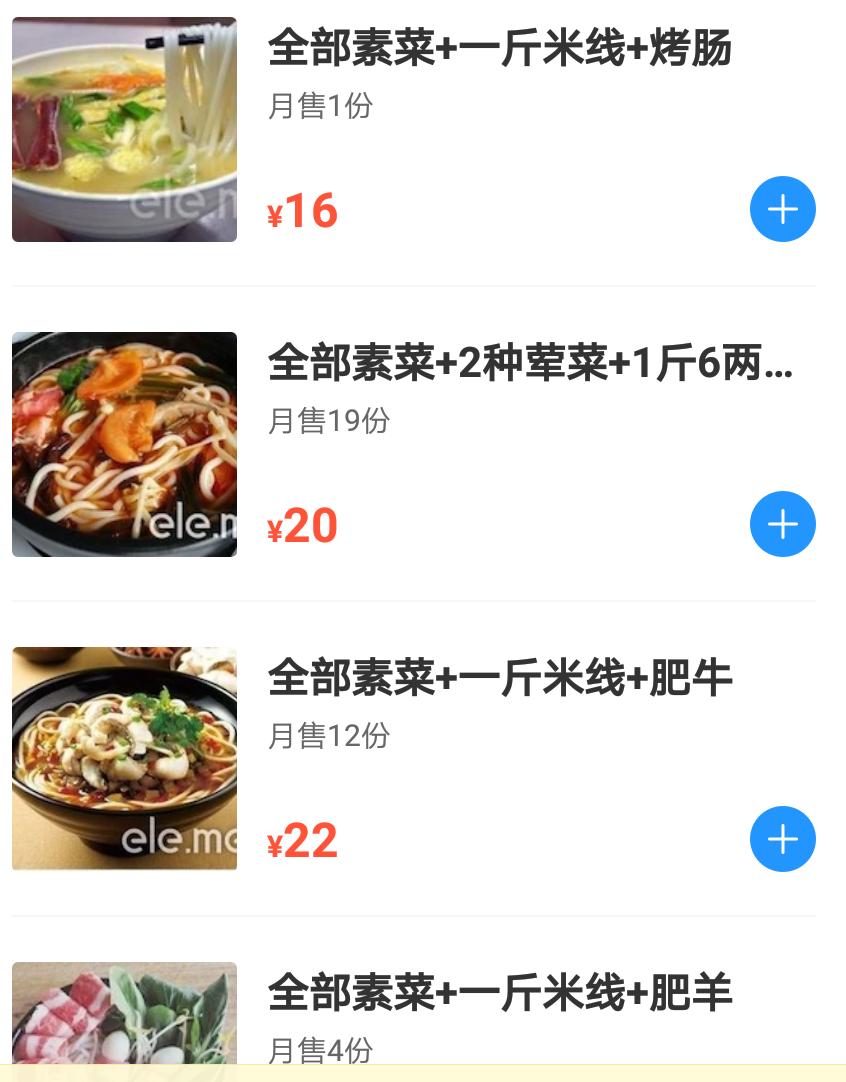This screenshot has width=846, height=1082.
Task: Select the 全部素菜+一斤米线+肥牛 dish name
Action: tap(500, 678)
